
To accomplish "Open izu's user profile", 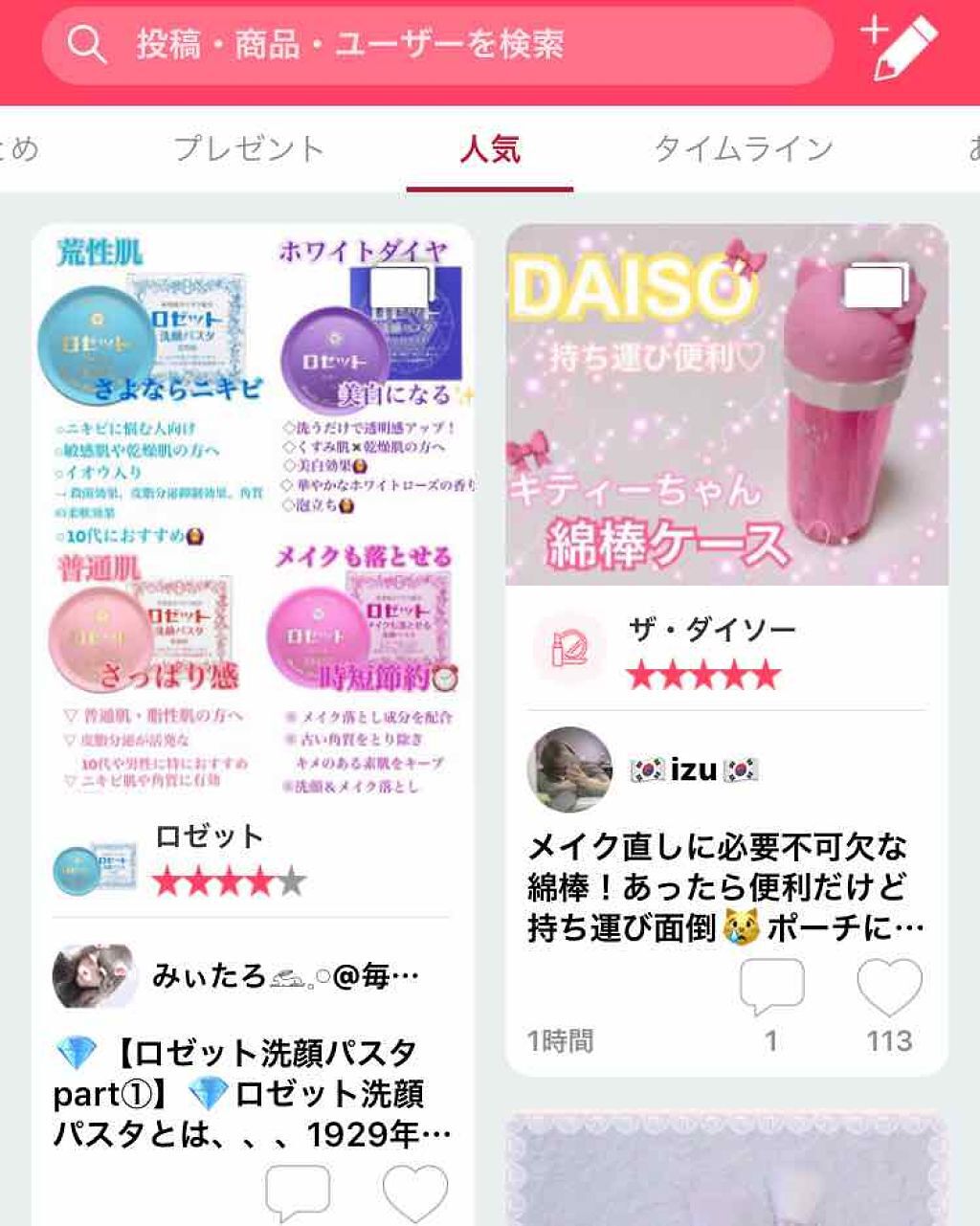I will click(x=570, y=769).
